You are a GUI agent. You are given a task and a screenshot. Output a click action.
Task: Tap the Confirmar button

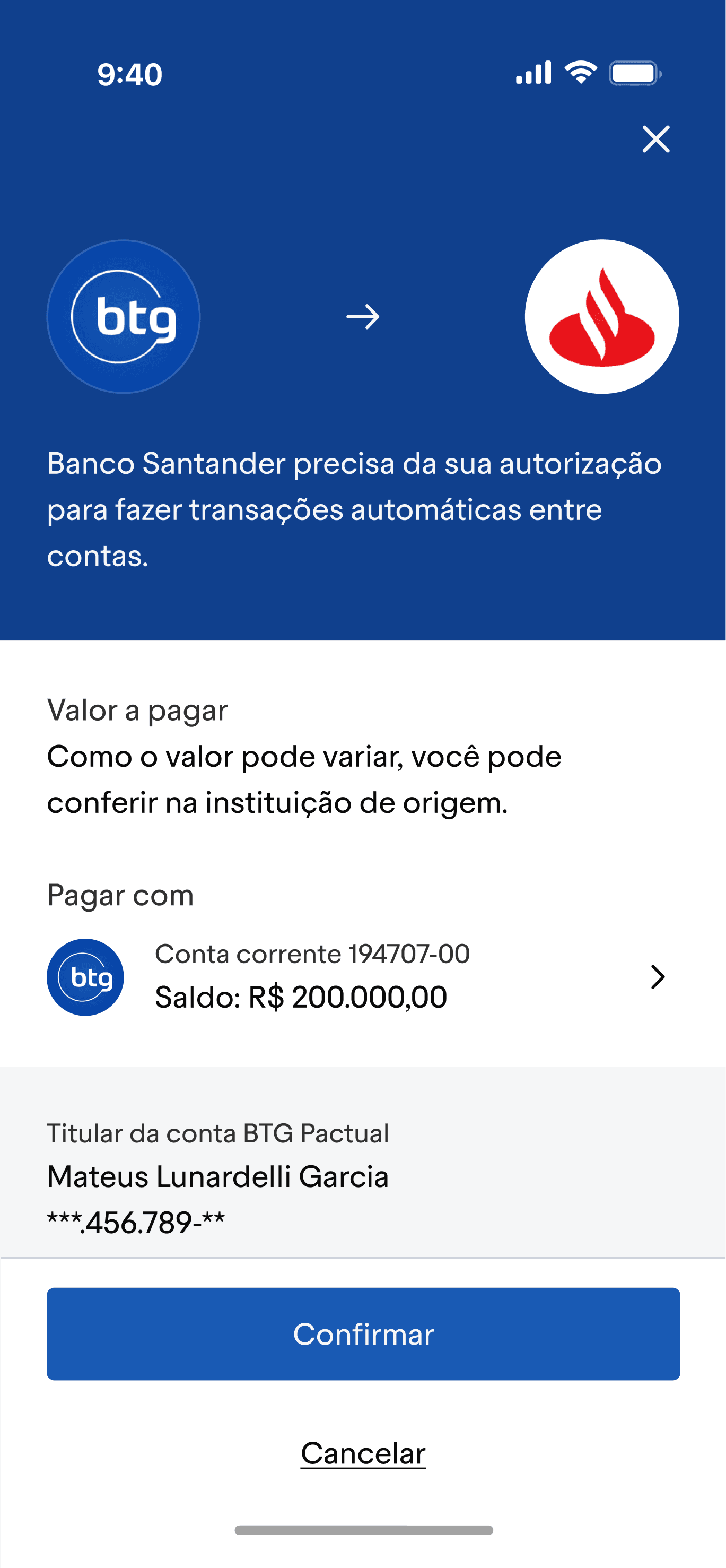(x=363, y=1333)
